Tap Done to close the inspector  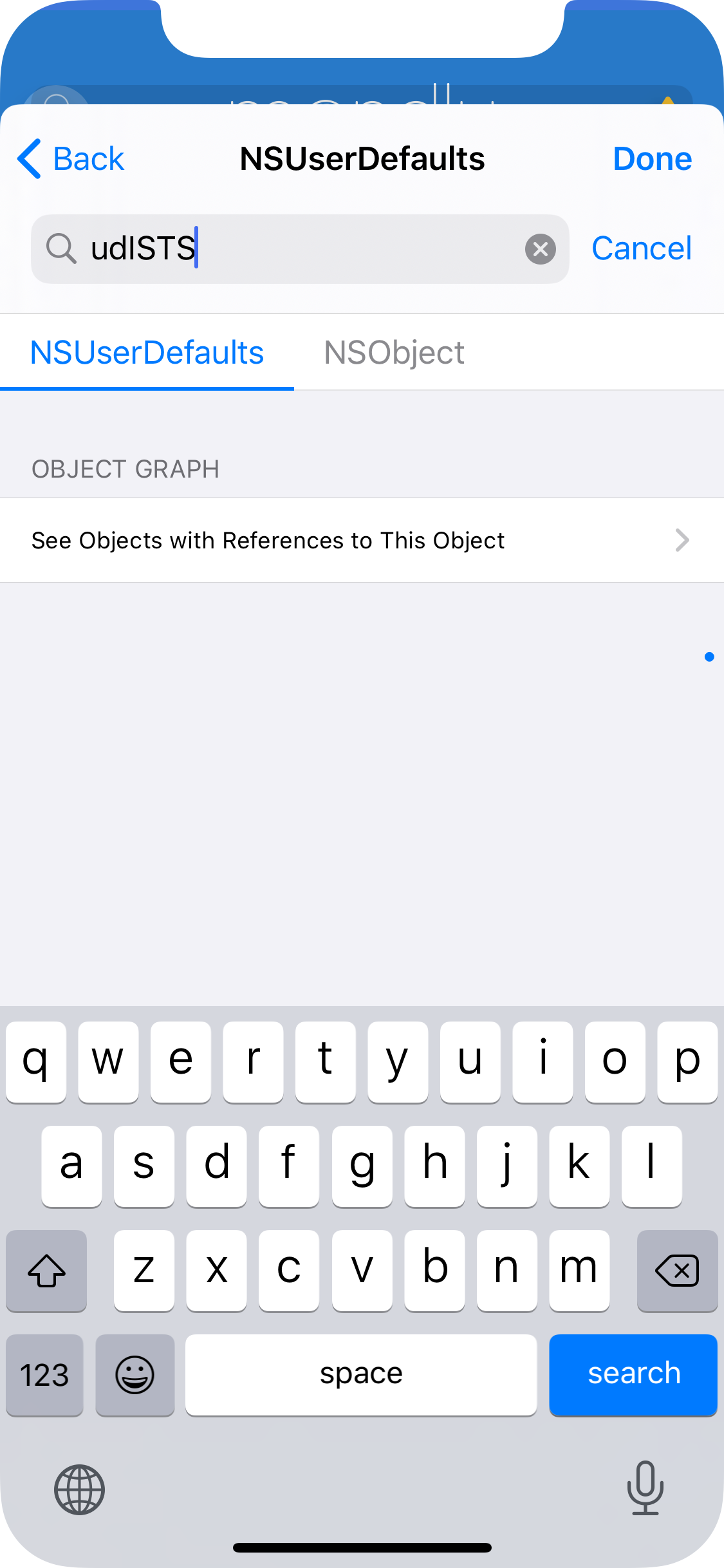[x=652, y=159]
